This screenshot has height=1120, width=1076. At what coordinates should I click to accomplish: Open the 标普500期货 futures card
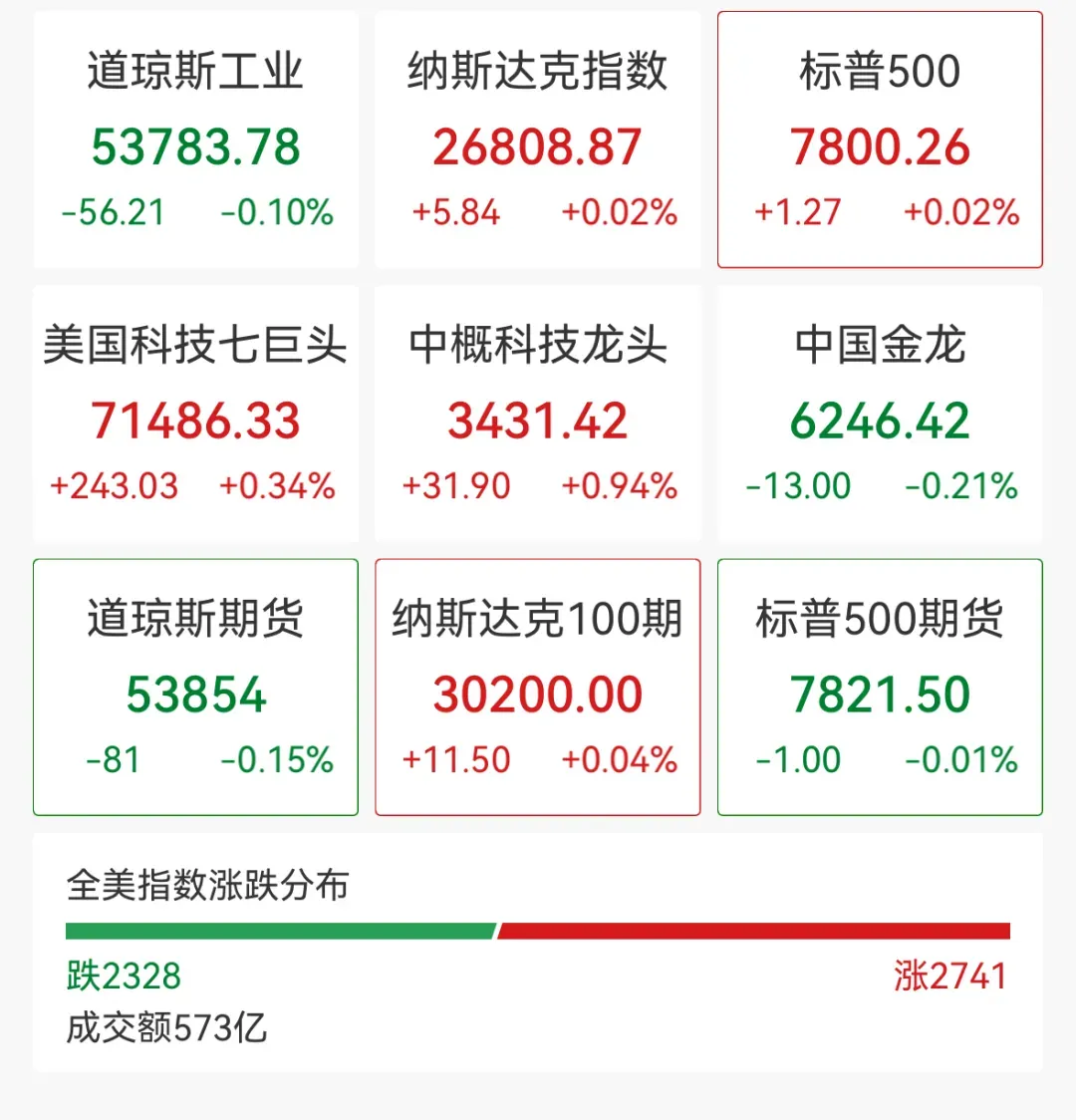880,688
